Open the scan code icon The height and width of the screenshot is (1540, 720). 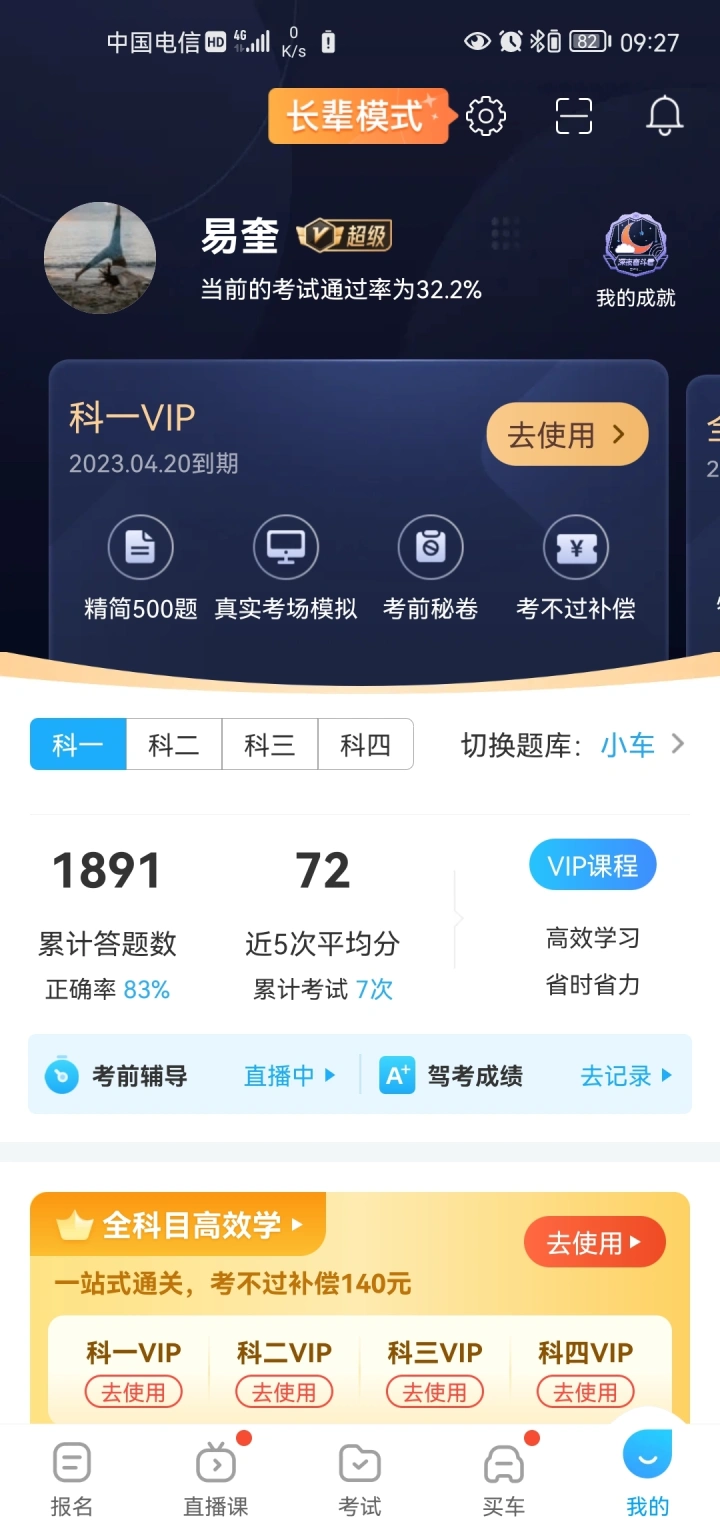coord(574,117)
